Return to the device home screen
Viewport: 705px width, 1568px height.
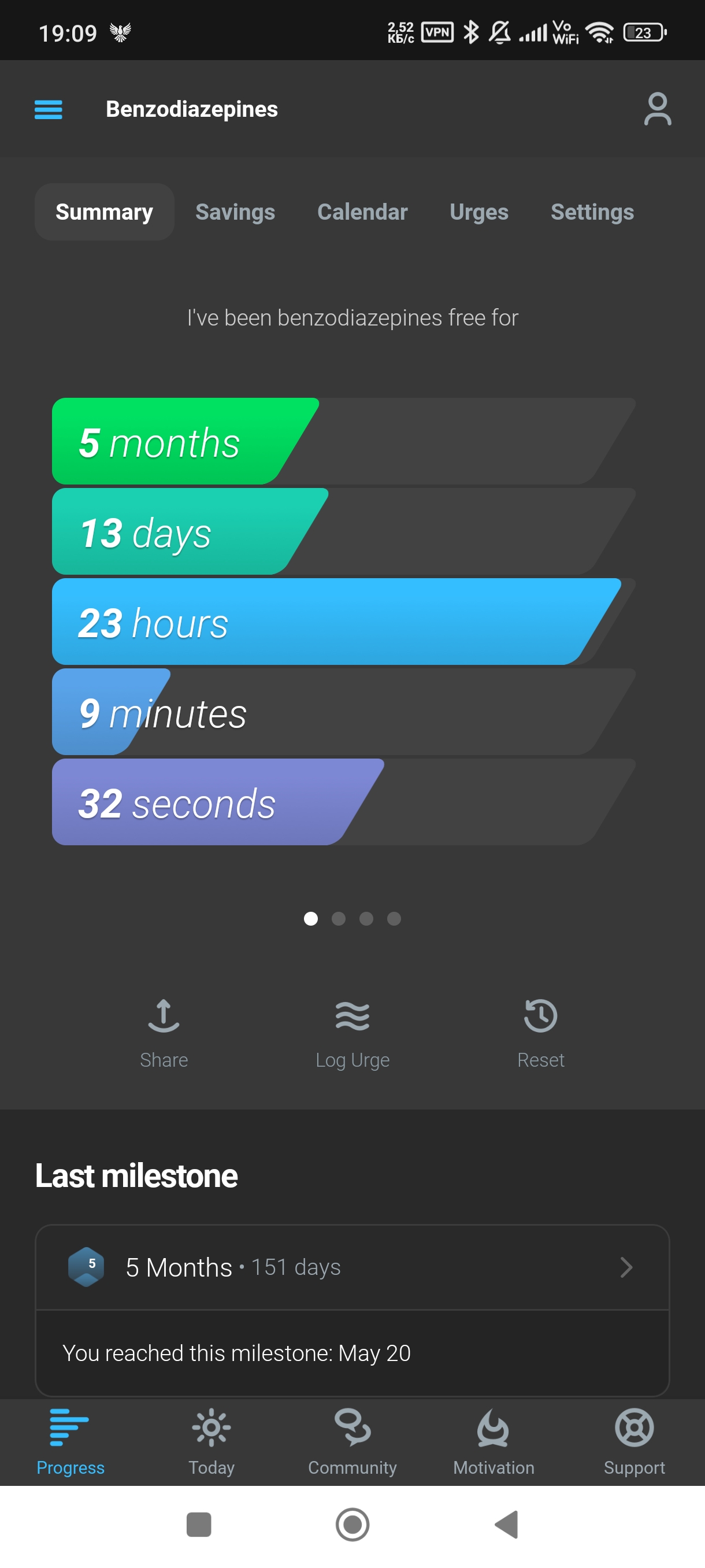coord(352,1525)
